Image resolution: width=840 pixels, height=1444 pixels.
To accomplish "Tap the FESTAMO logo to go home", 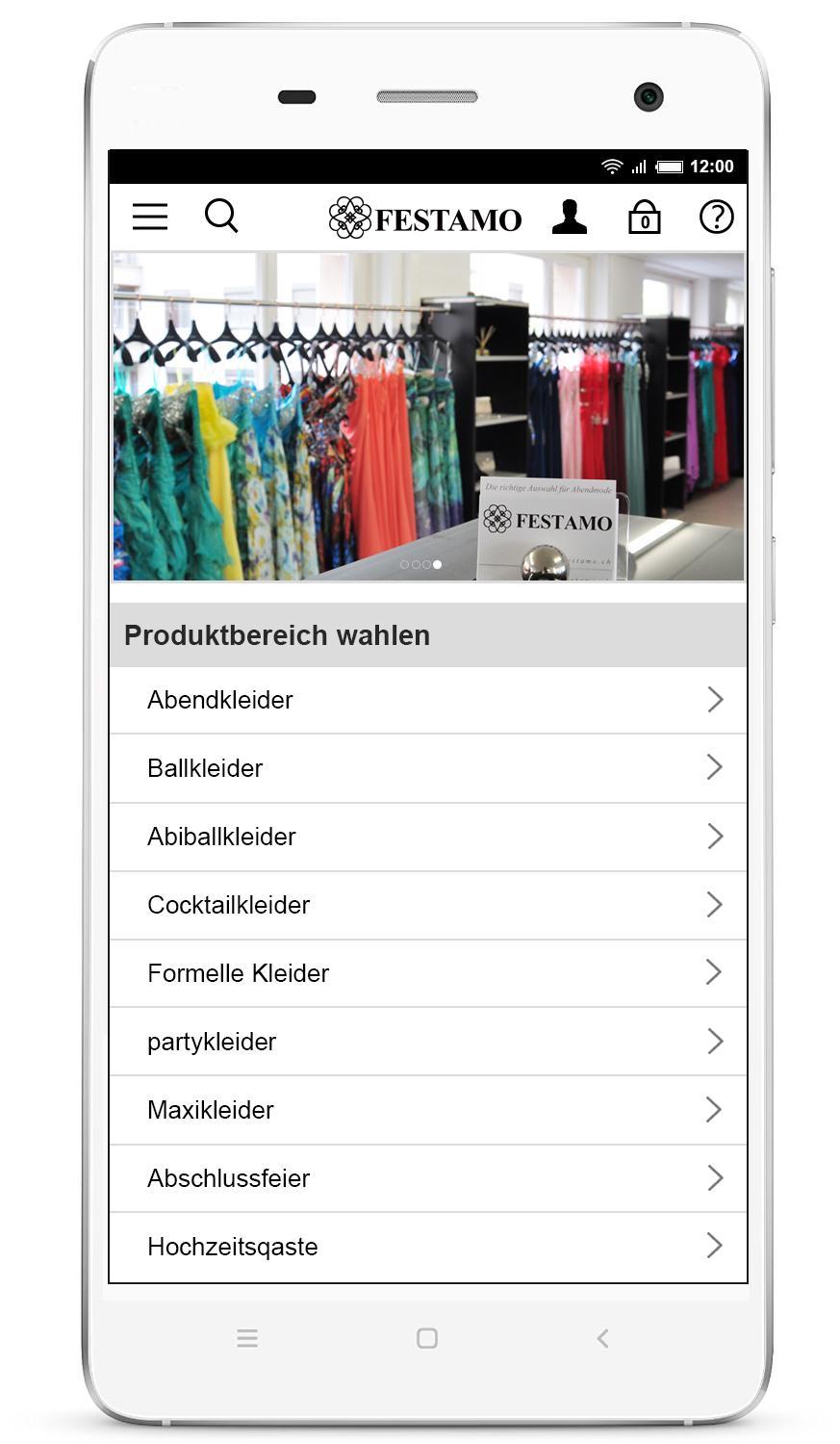I will pos(425,219).
